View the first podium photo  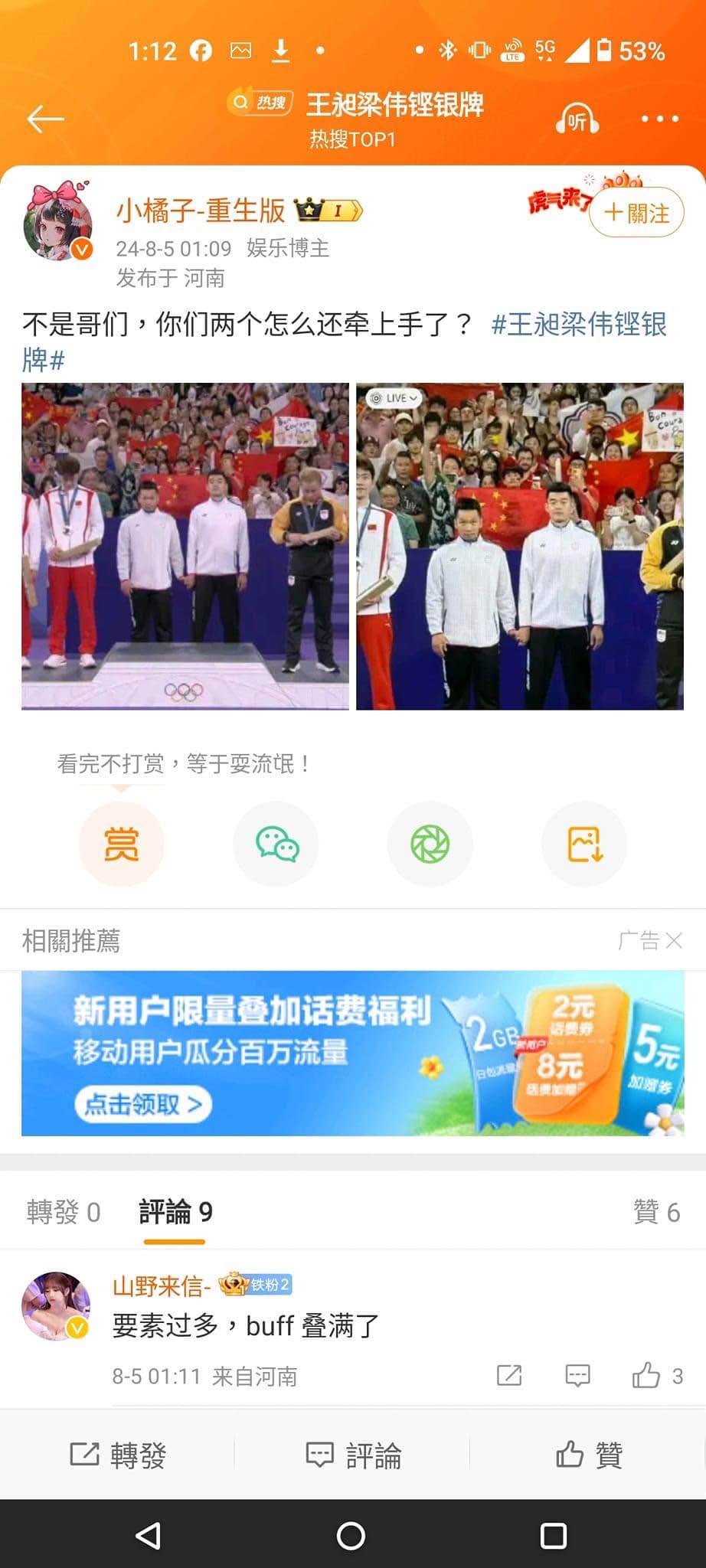pyautogui.click(x=185, y=546)
